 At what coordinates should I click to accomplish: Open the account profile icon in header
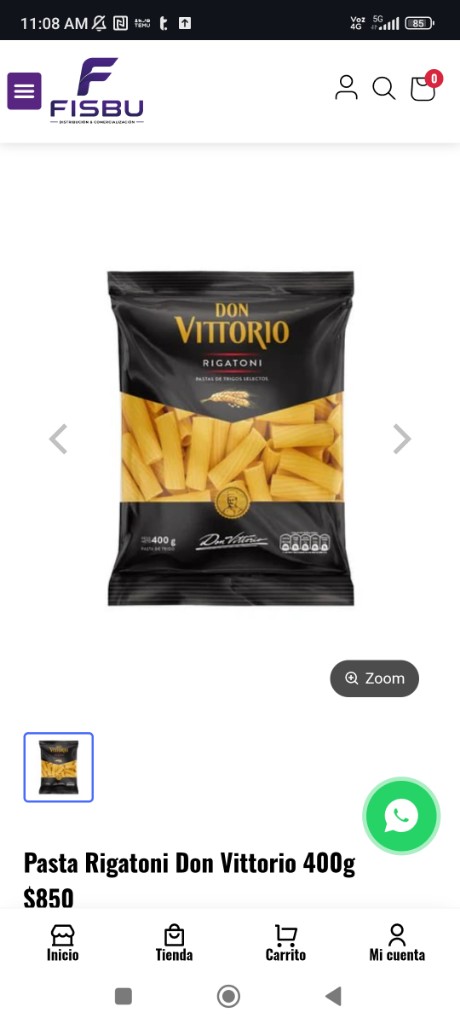346,88
